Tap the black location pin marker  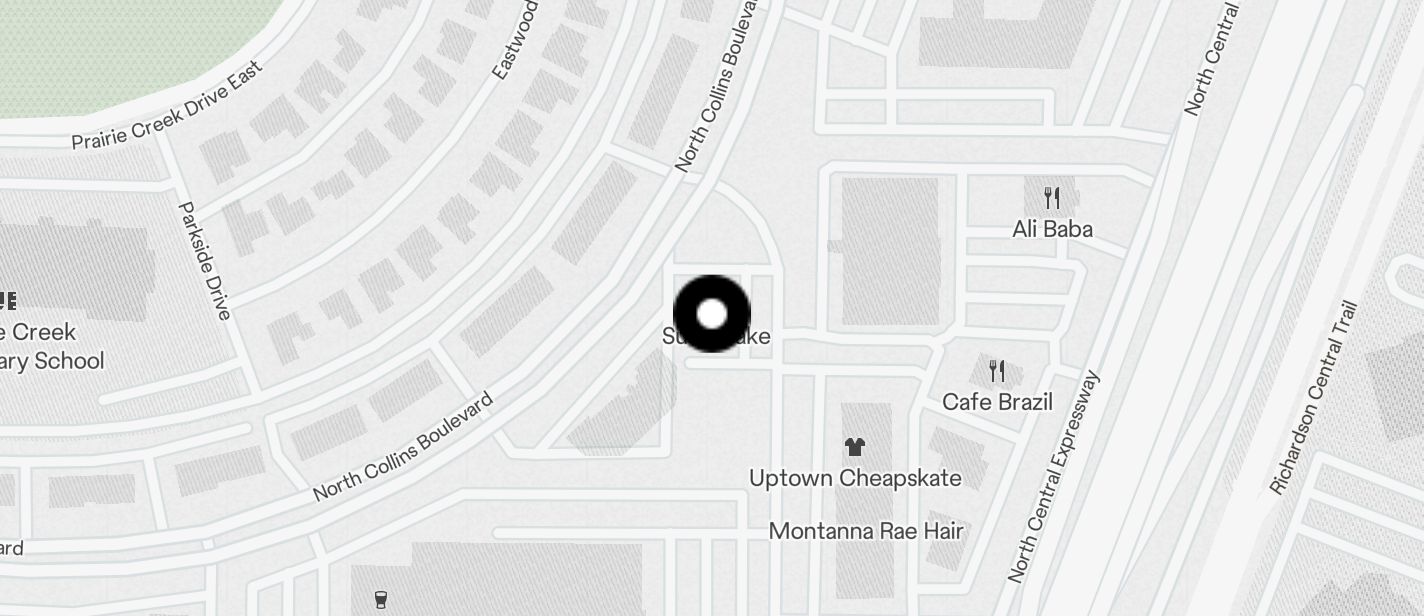(x=711, y=314)
